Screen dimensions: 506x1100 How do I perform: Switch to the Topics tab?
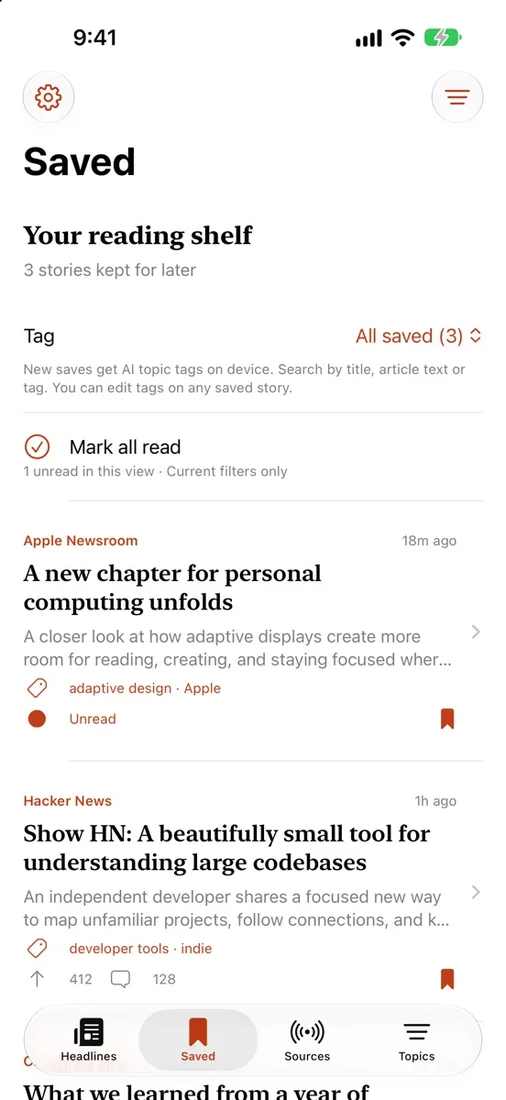pos(416,1040)
